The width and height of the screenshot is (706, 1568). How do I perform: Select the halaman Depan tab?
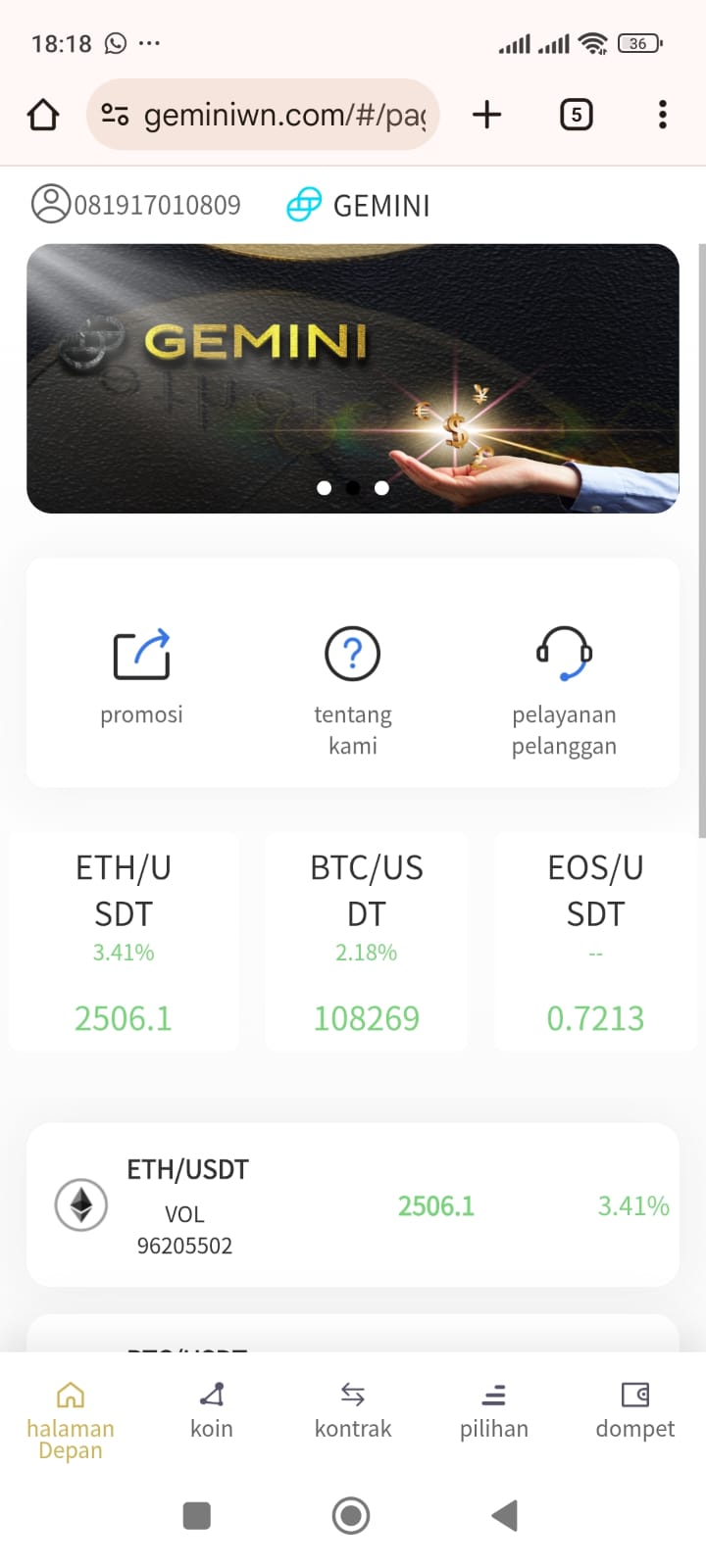point(71,1421)
